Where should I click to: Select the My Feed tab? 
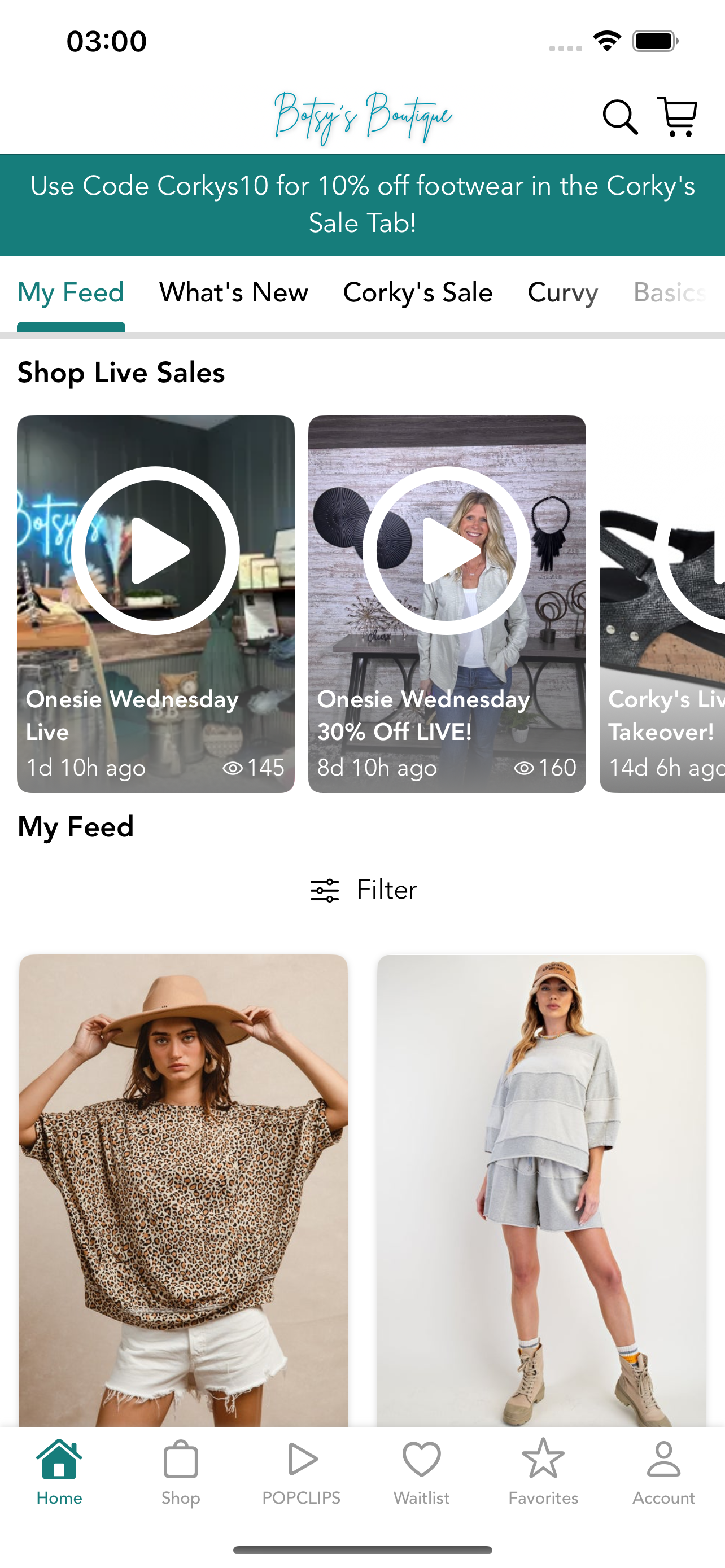[71, 293]
